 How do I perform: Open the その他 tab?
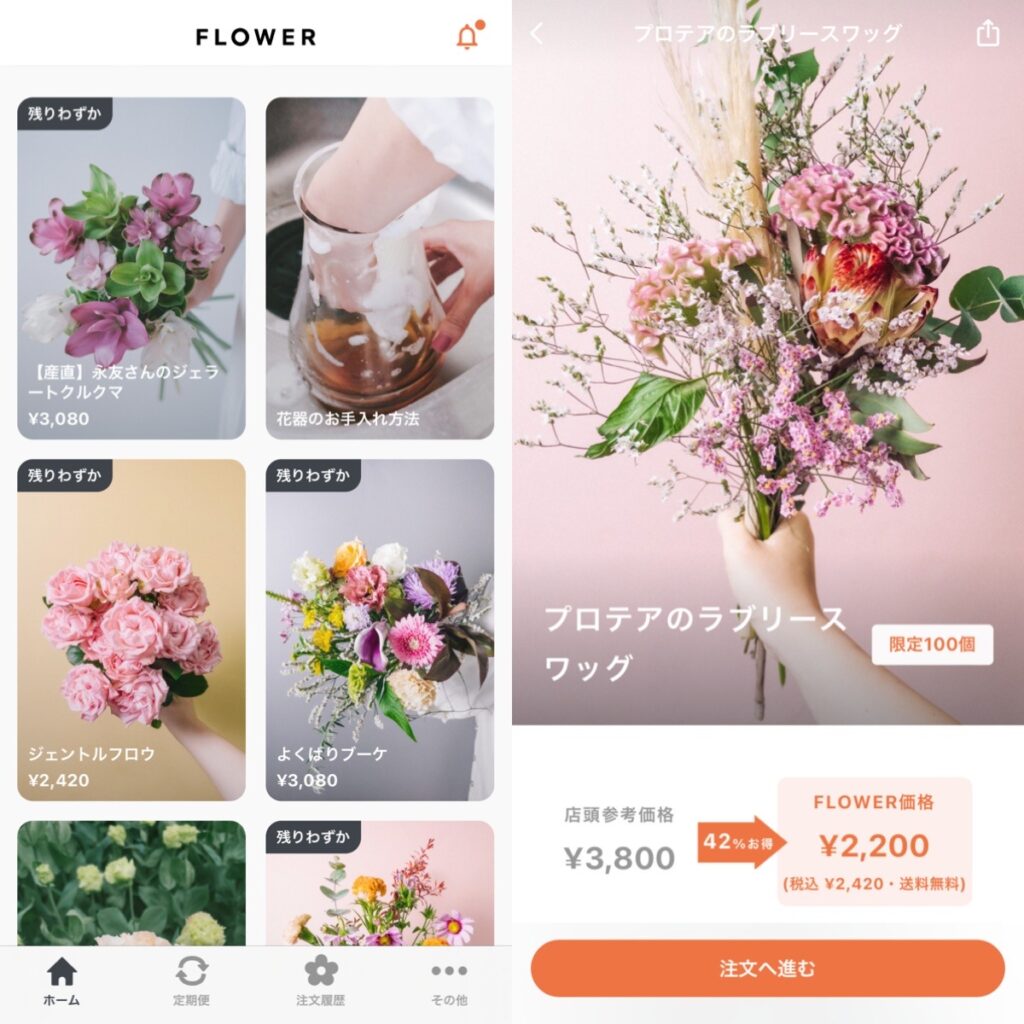point(448,981)
